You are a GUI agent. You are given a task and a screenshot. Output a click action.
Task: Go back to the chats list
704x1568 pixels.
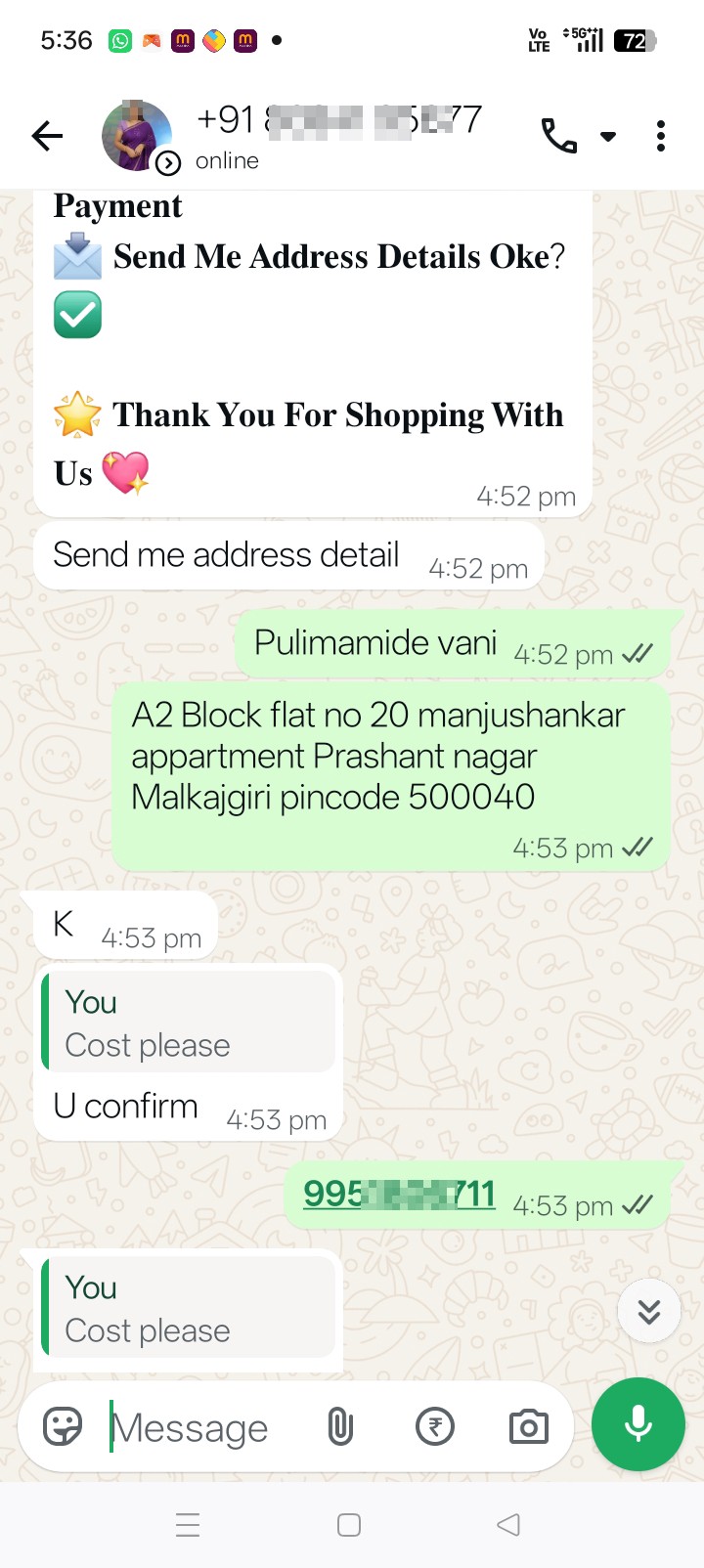point(47,136)
